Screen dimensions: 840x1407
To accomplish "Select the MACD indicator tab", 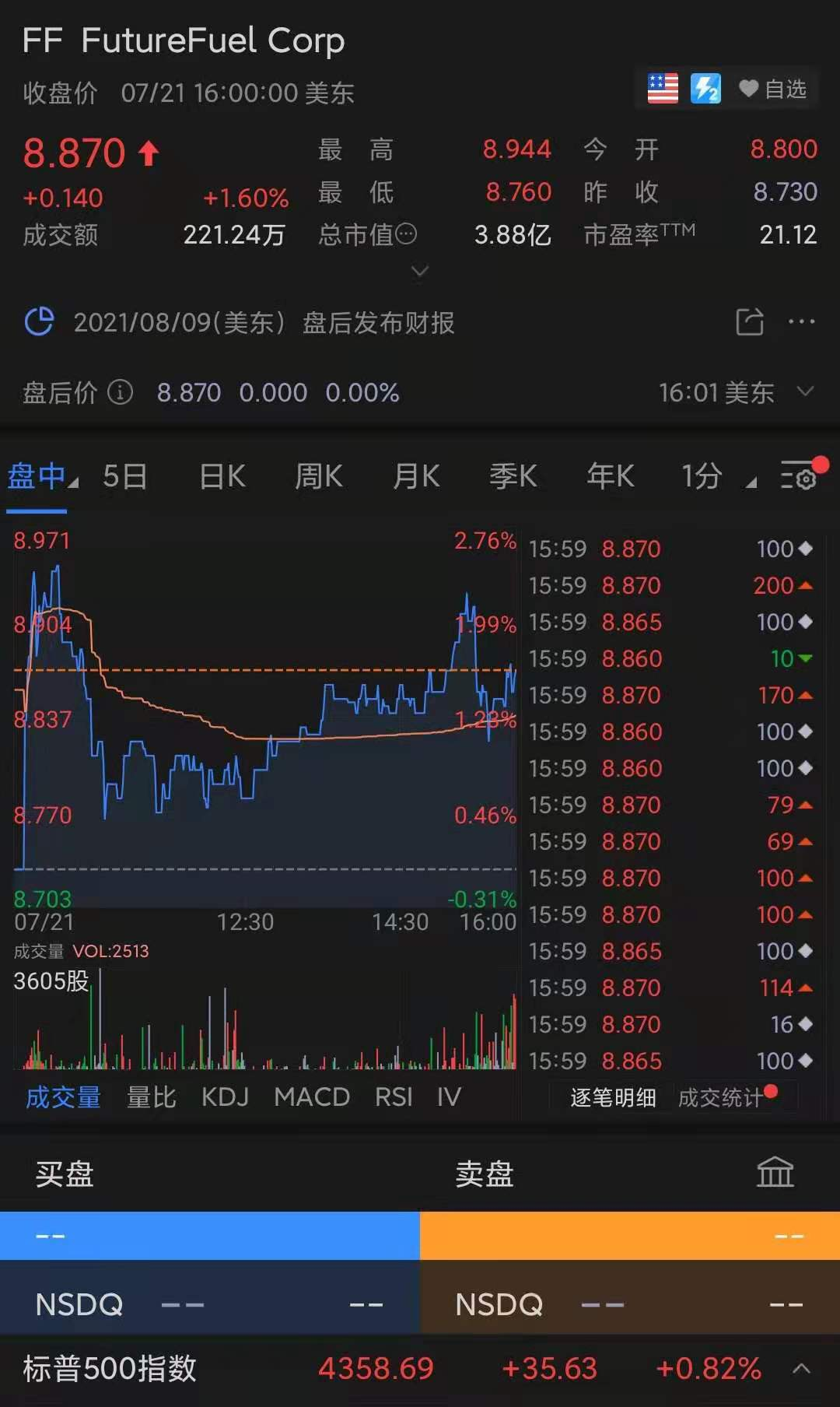I will pos(311,1096).
